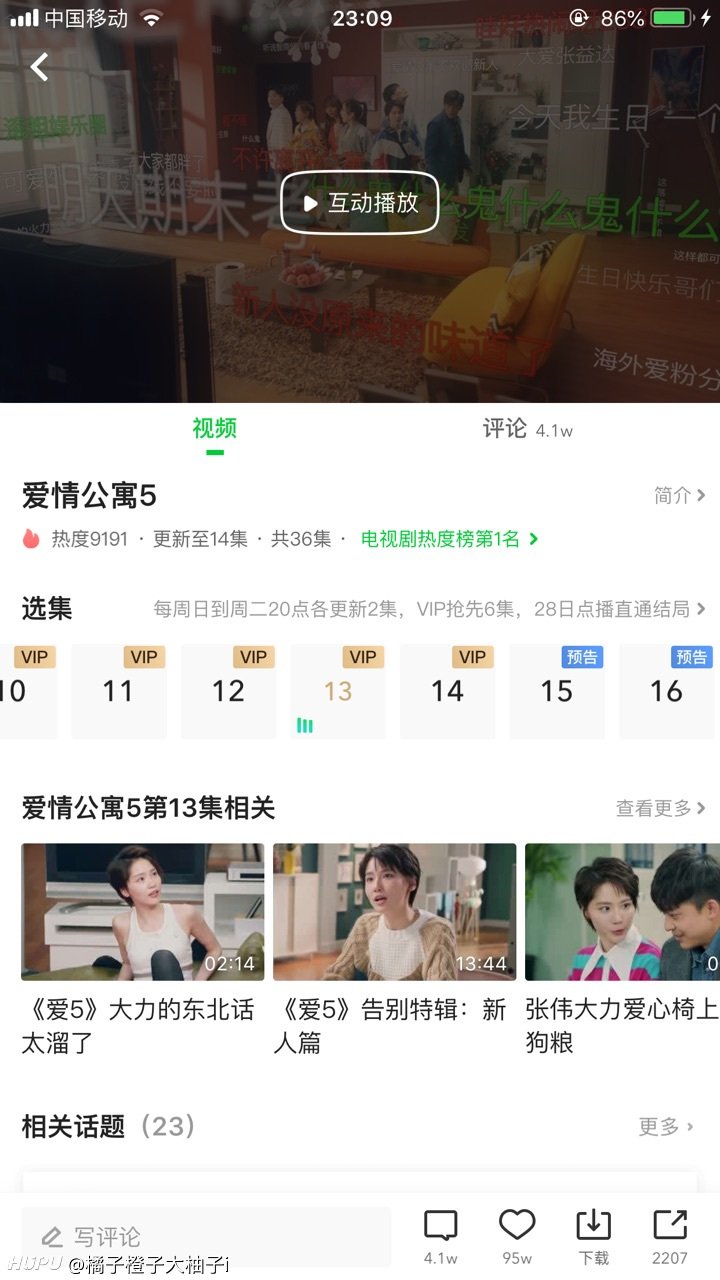Open the episode 16 preview

tap(666, 692)
